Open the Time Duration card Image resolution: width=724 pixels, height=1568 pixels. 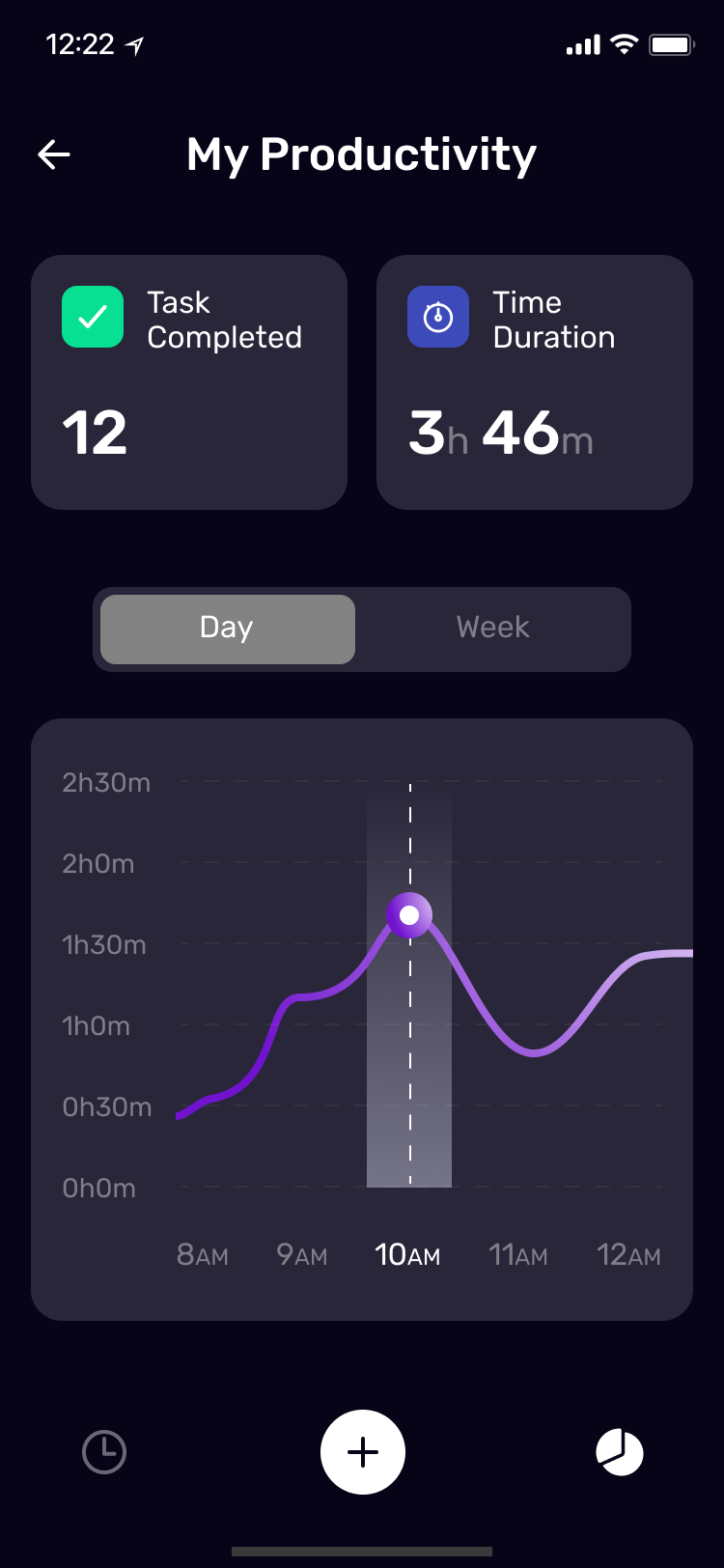535,382
